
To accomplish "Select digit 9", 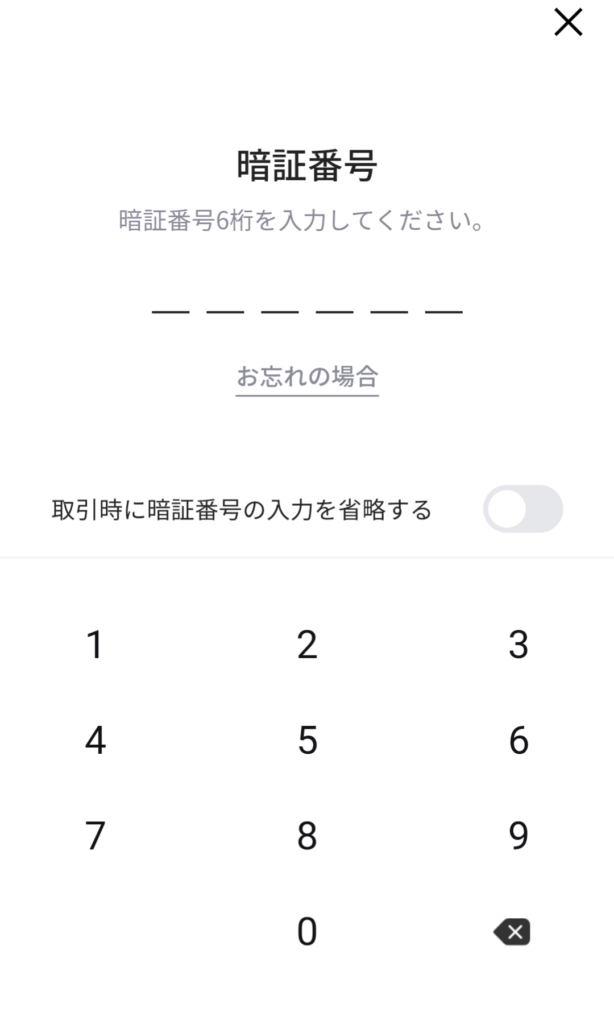I will pos(519,835).
